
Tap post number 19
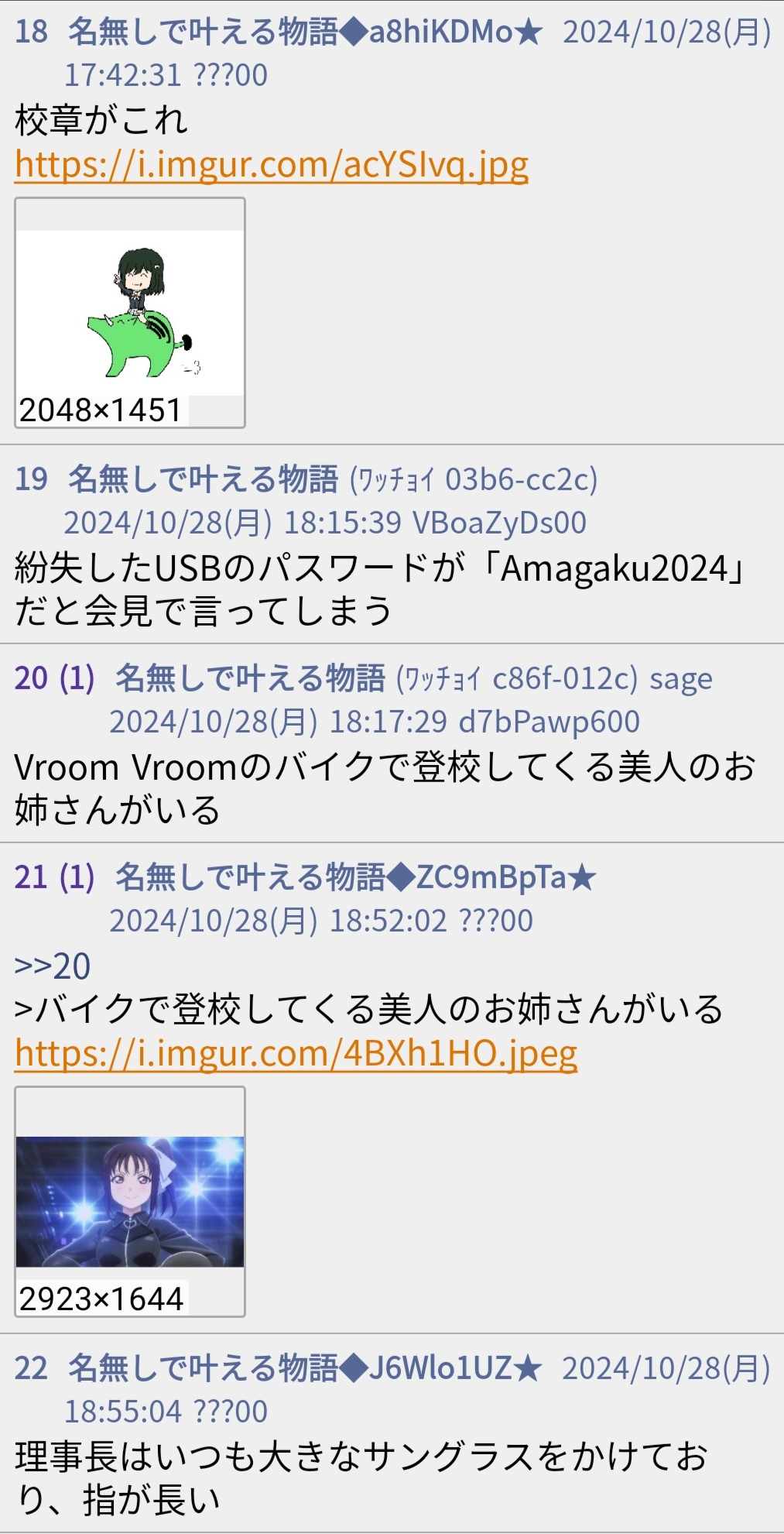32,479
